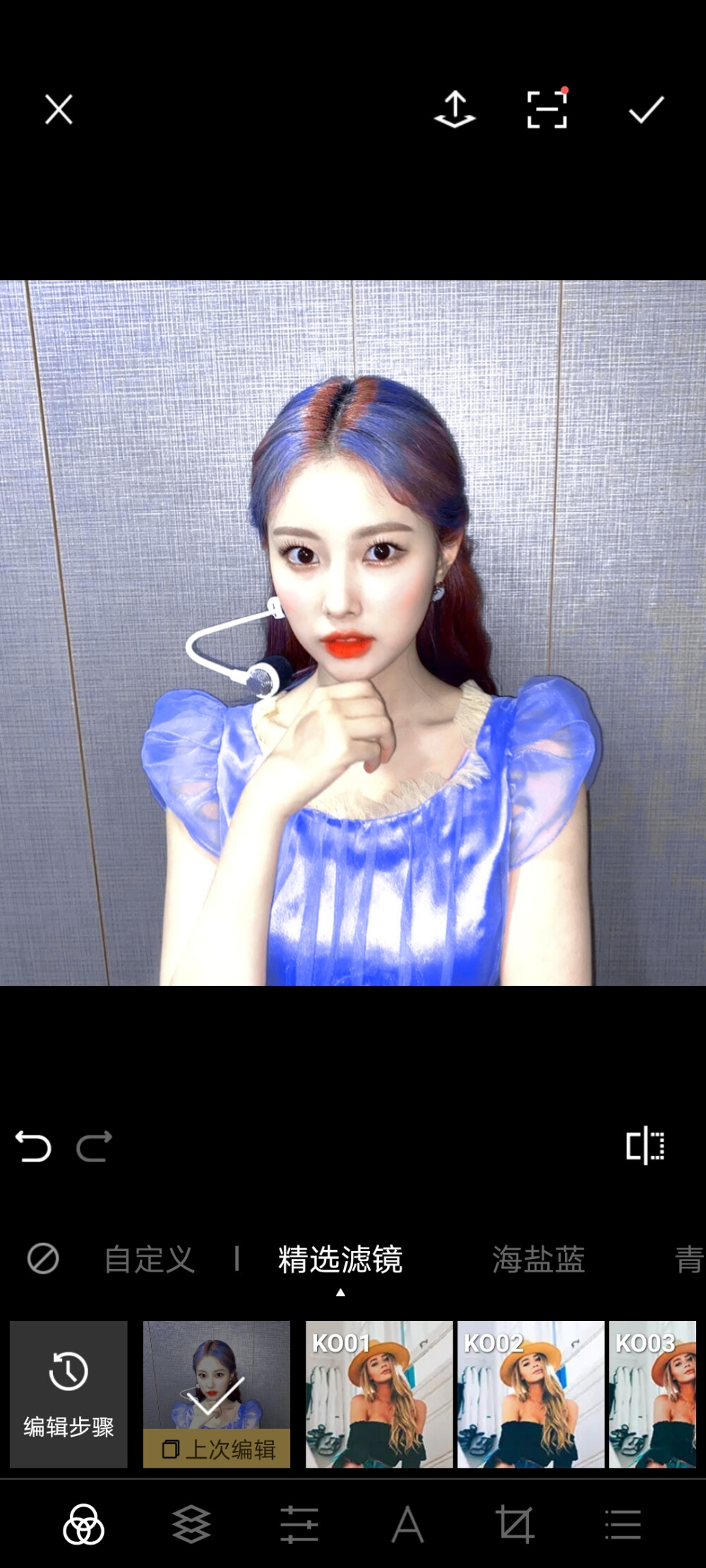Tap the upload/share arrow icon

coord(455,109)
